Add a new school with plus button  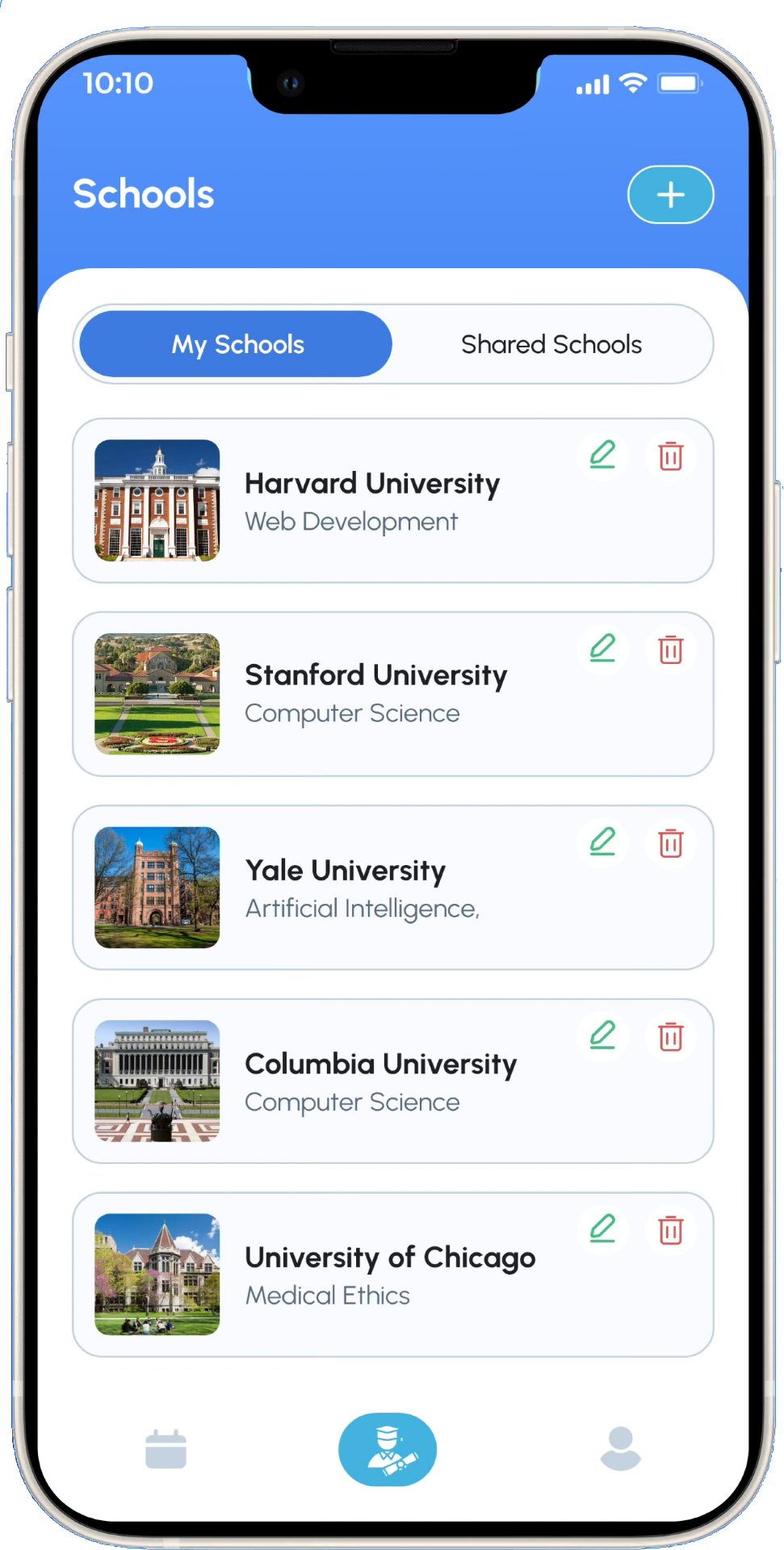coord(670,195)
